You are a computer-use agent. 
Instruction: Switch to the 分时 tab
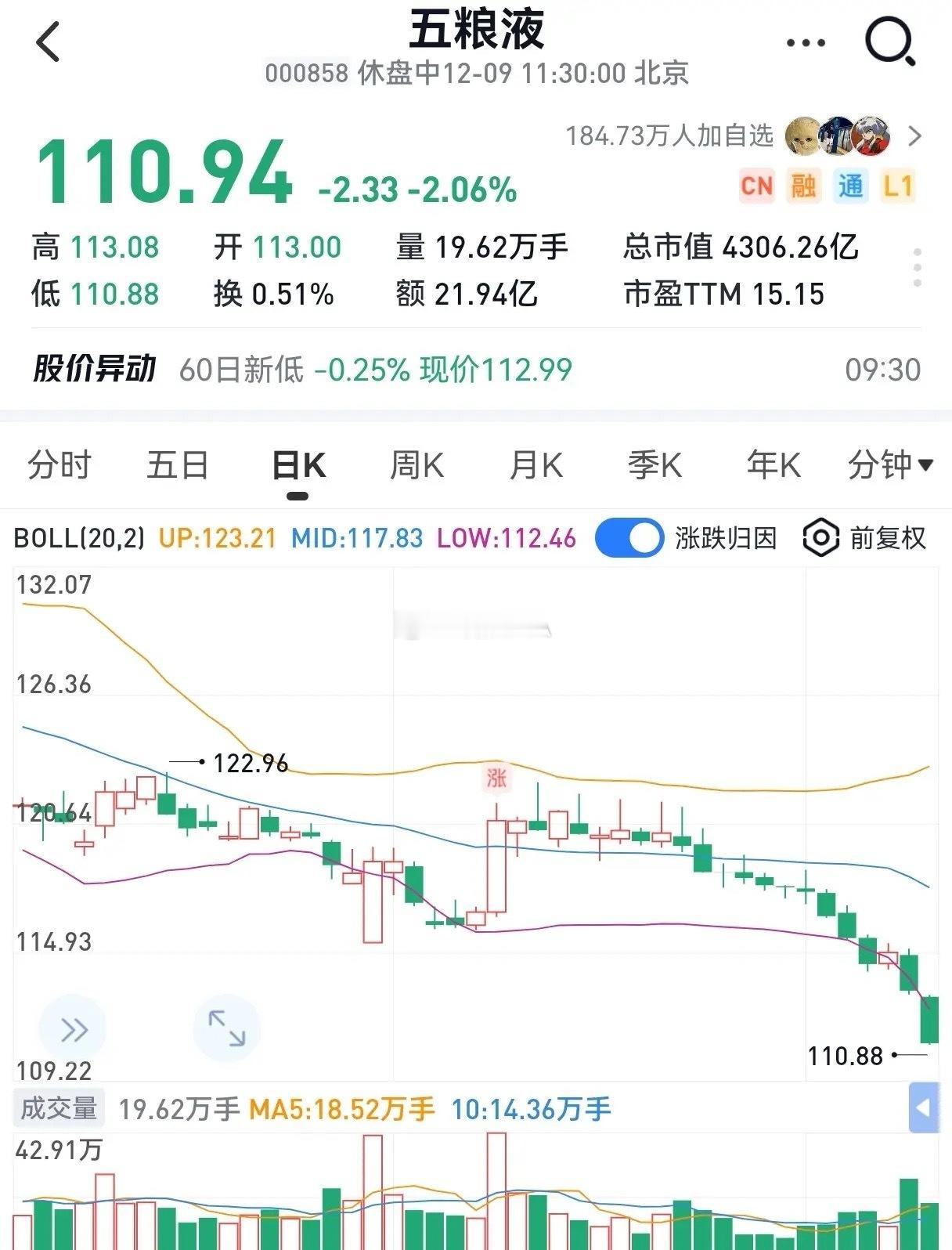[59, 464]
